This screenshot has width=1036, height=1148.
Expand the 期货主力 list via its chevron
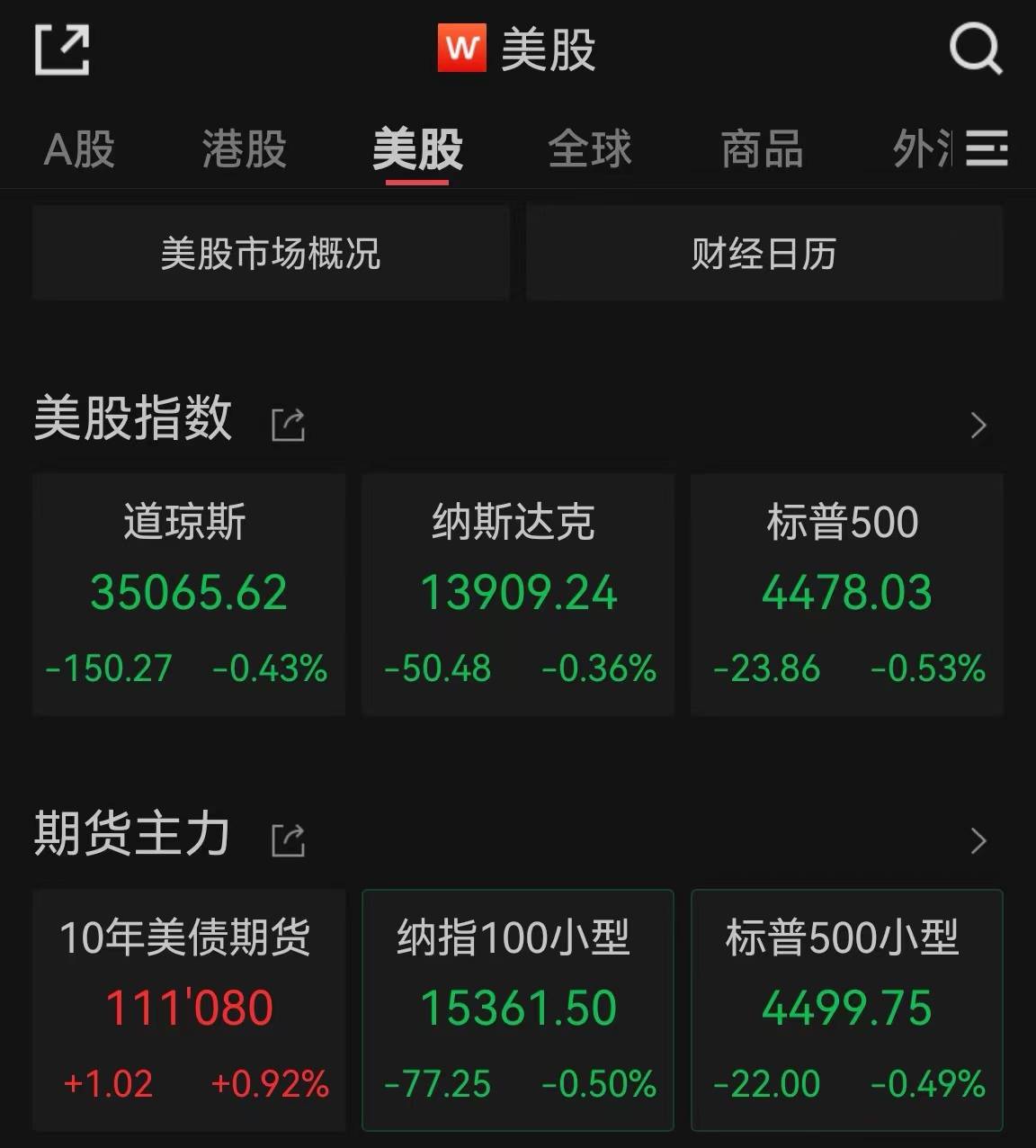pyautogui.click(x=978, y=840)
